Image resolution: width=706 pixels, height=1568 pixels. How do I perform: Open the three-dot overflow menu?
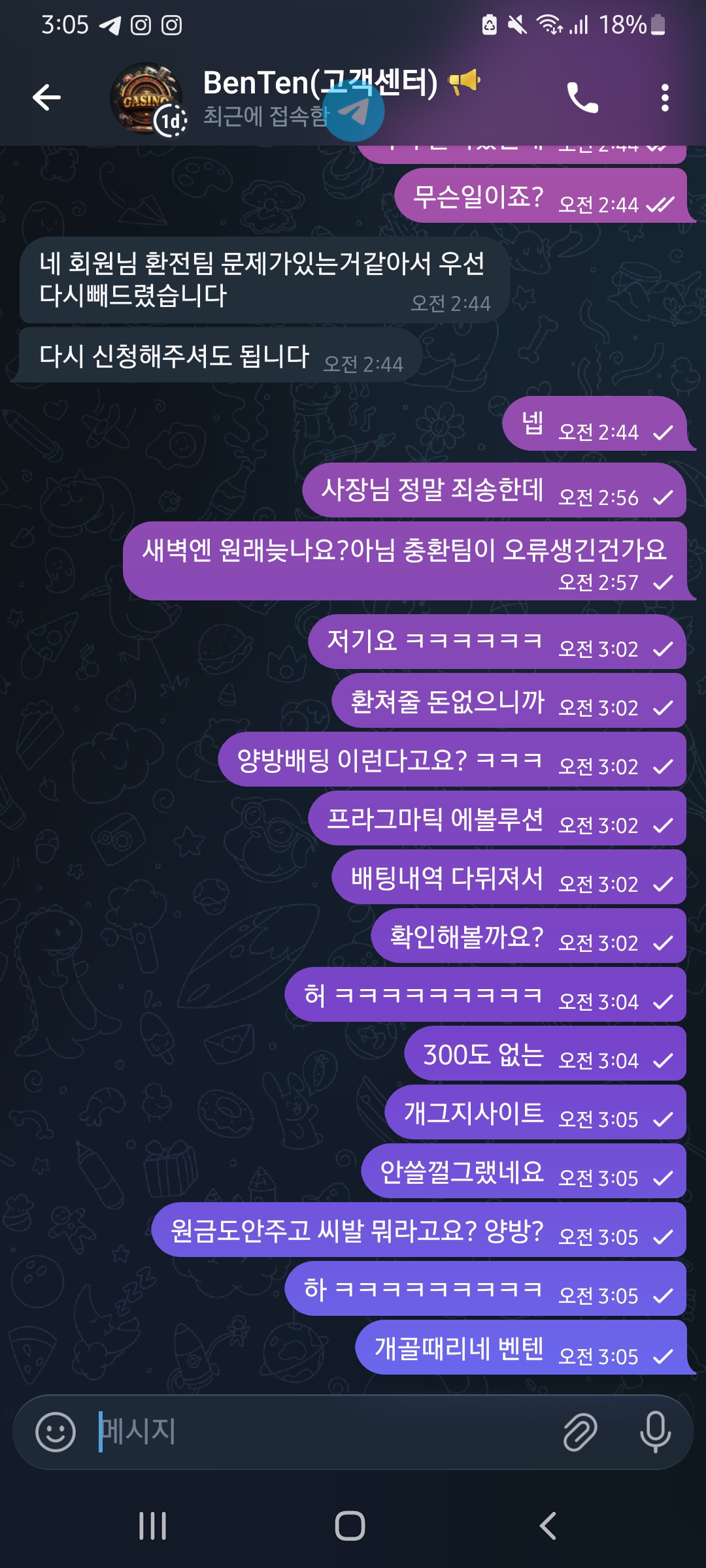[x=665, y=98]
